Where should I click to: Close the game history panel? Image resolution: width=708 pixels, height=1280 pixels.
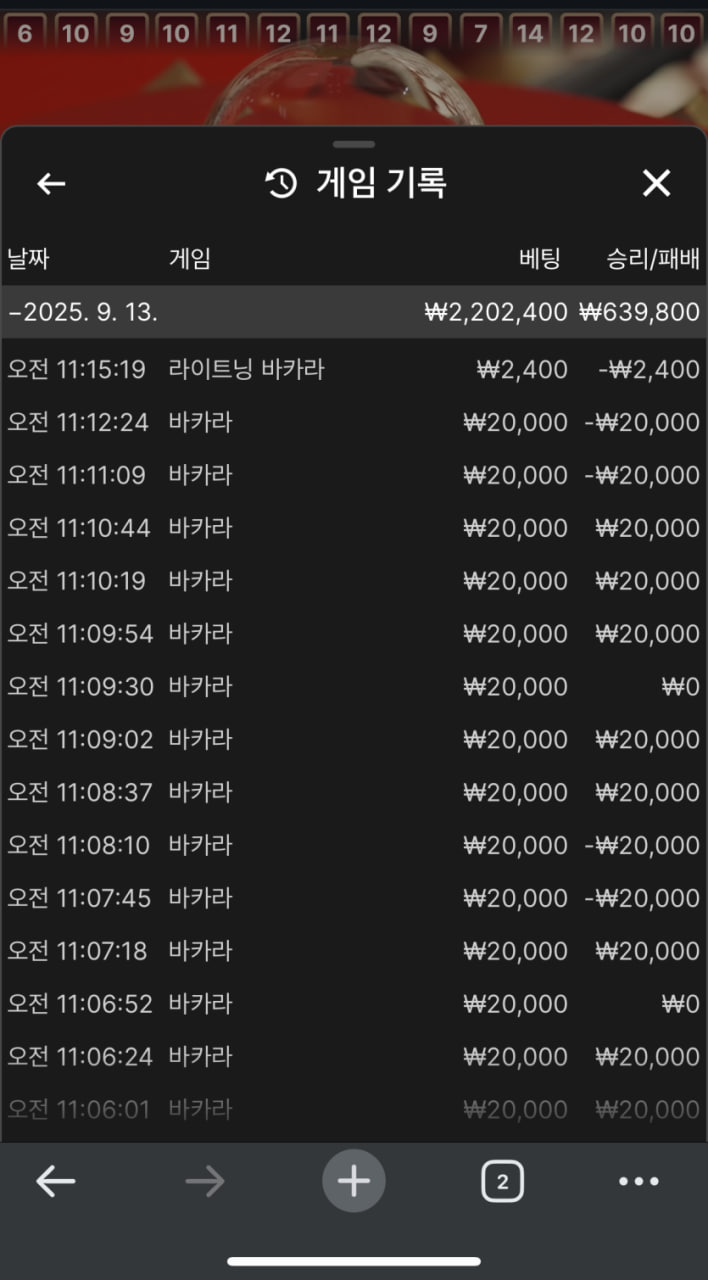click(x=656, y=183)
